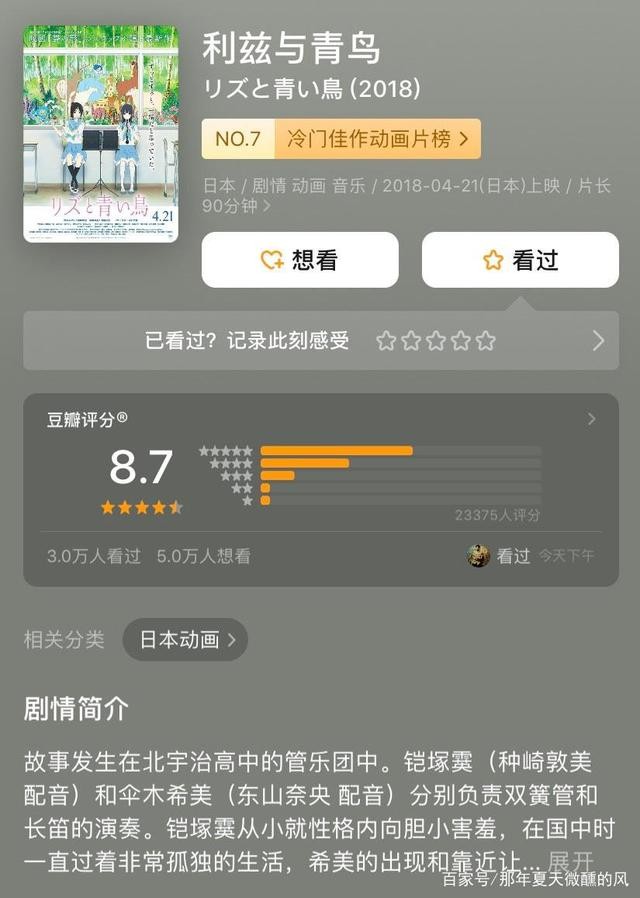Image resolution: width=640 pixels, height=898 pixels.
Task: Open the 利兹与青鸟 movie poster
Action: tap(100, 134)
